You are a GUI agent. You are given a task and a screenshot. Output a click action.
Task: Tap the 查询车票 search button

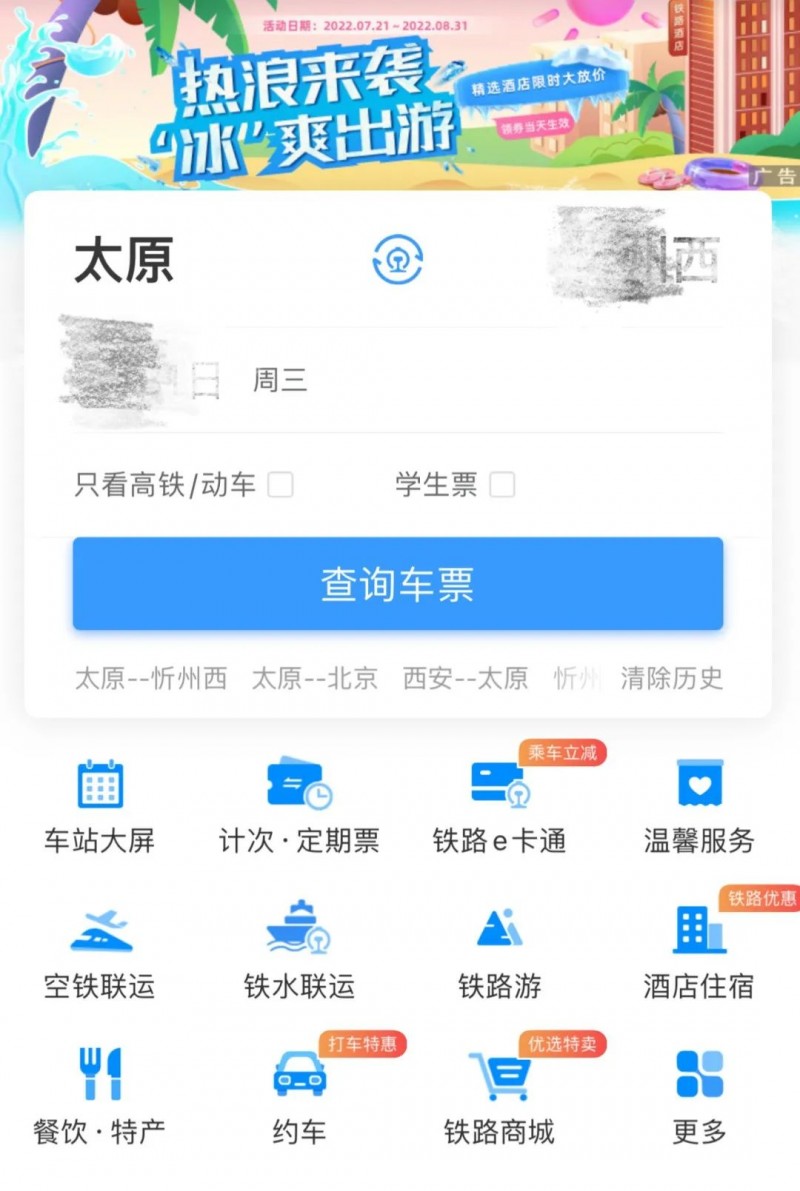(398, 584)
